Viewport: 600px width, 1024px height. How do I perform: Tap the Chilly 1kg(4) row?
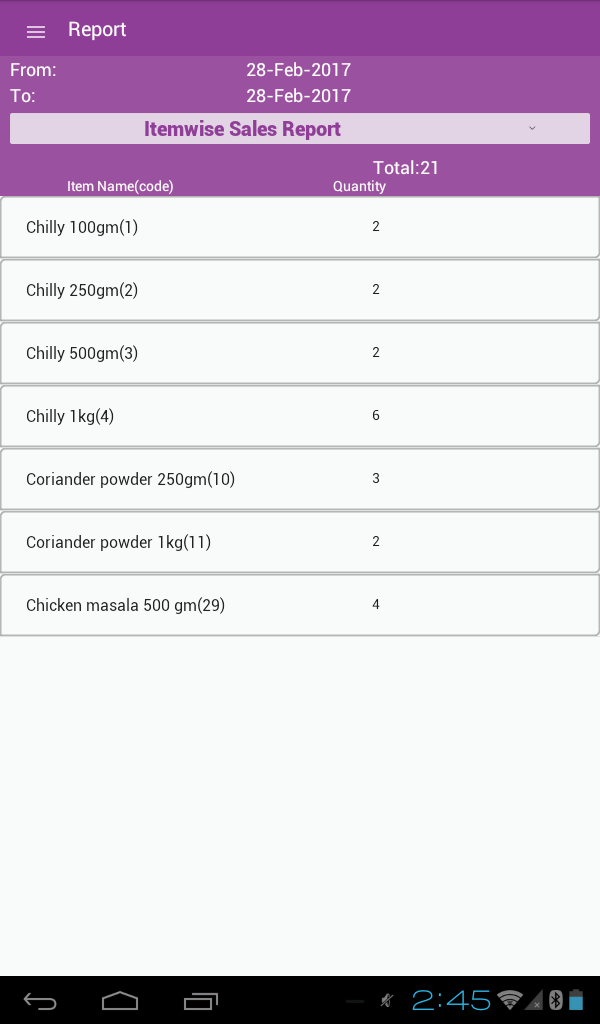300,416
